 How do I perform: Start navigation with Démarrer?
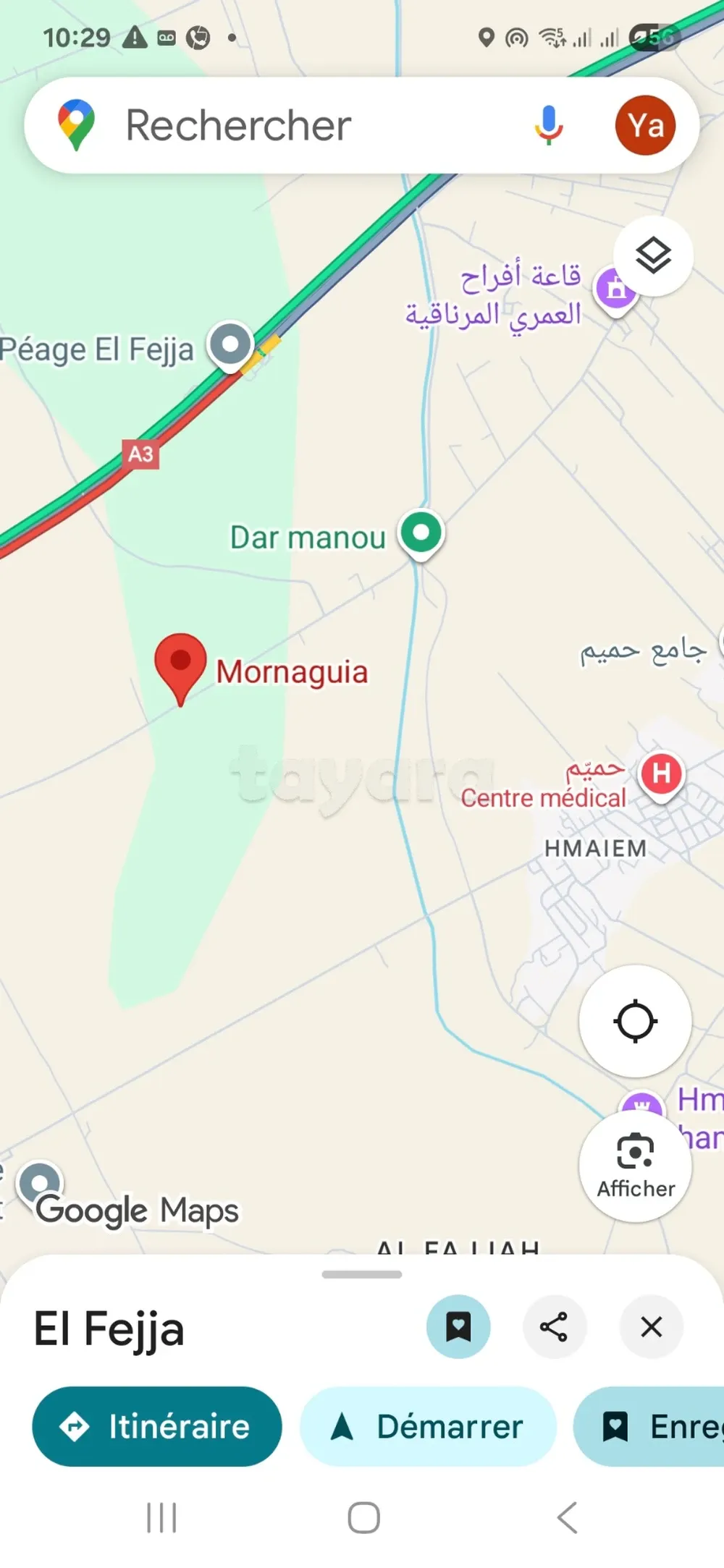(428, 1427)
